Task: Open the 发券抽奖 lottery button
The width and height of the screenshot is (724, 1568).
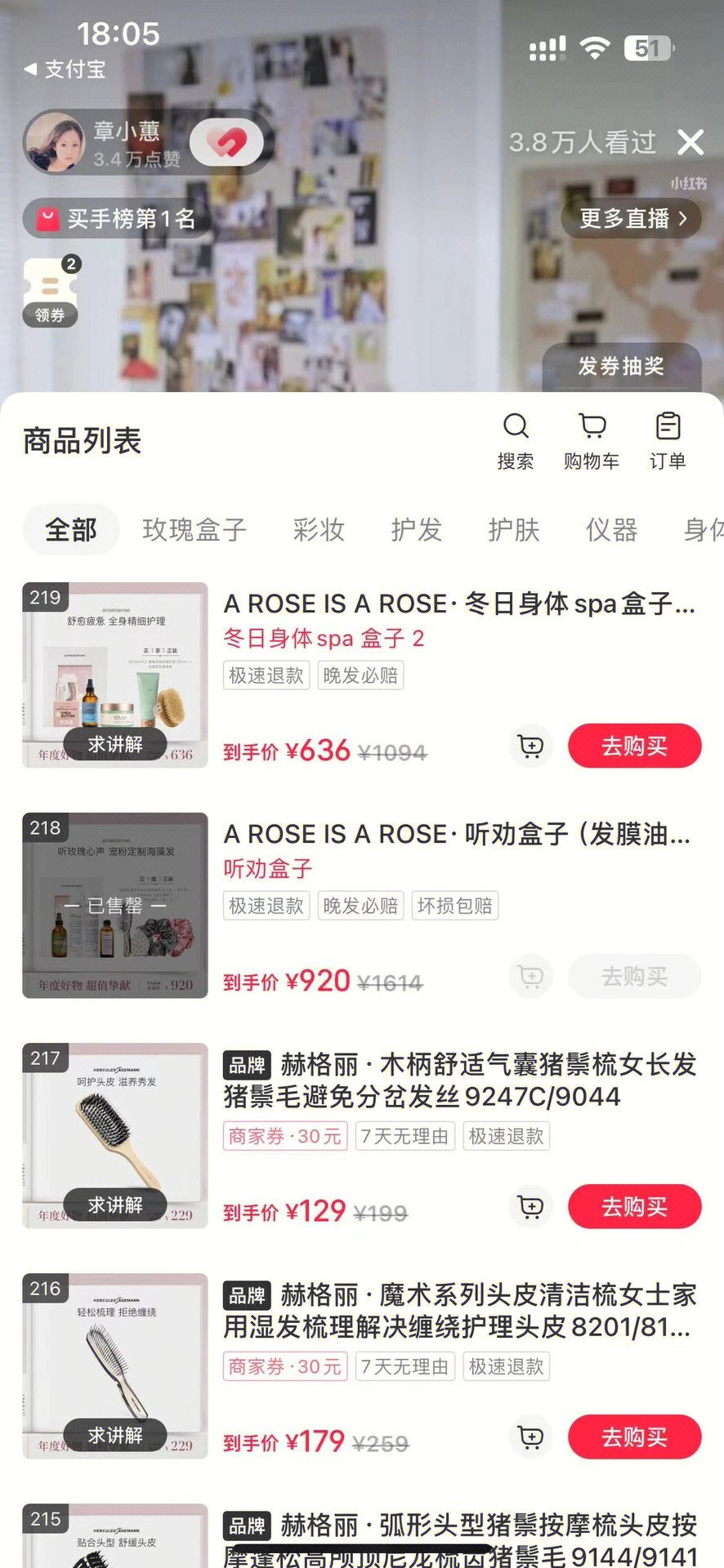Action: tap(621, 366)
